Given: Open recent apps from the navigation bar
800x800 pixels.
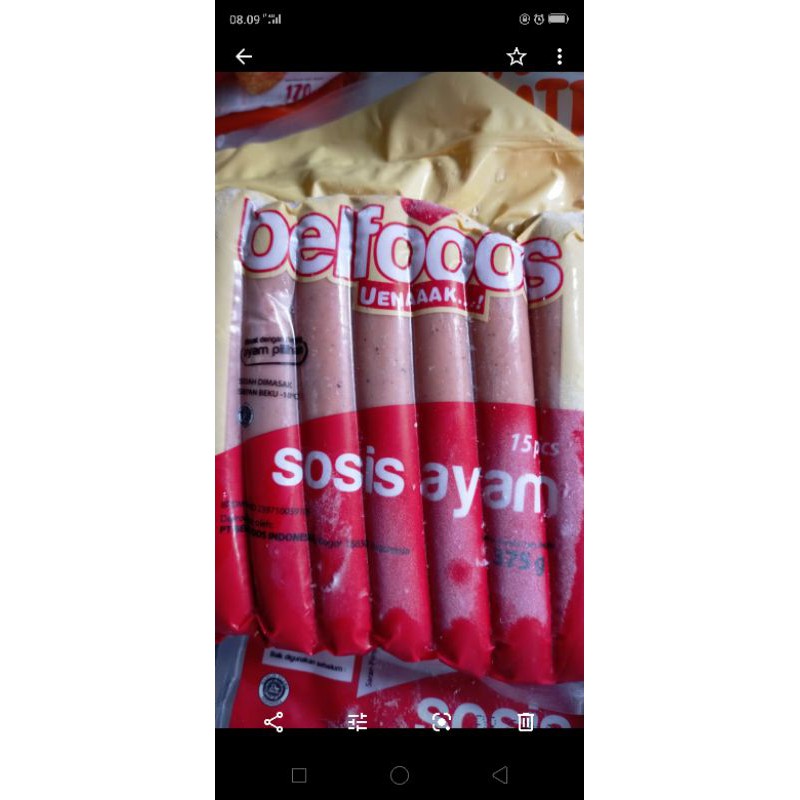Looking at the screenshot, I should [299, 775].
